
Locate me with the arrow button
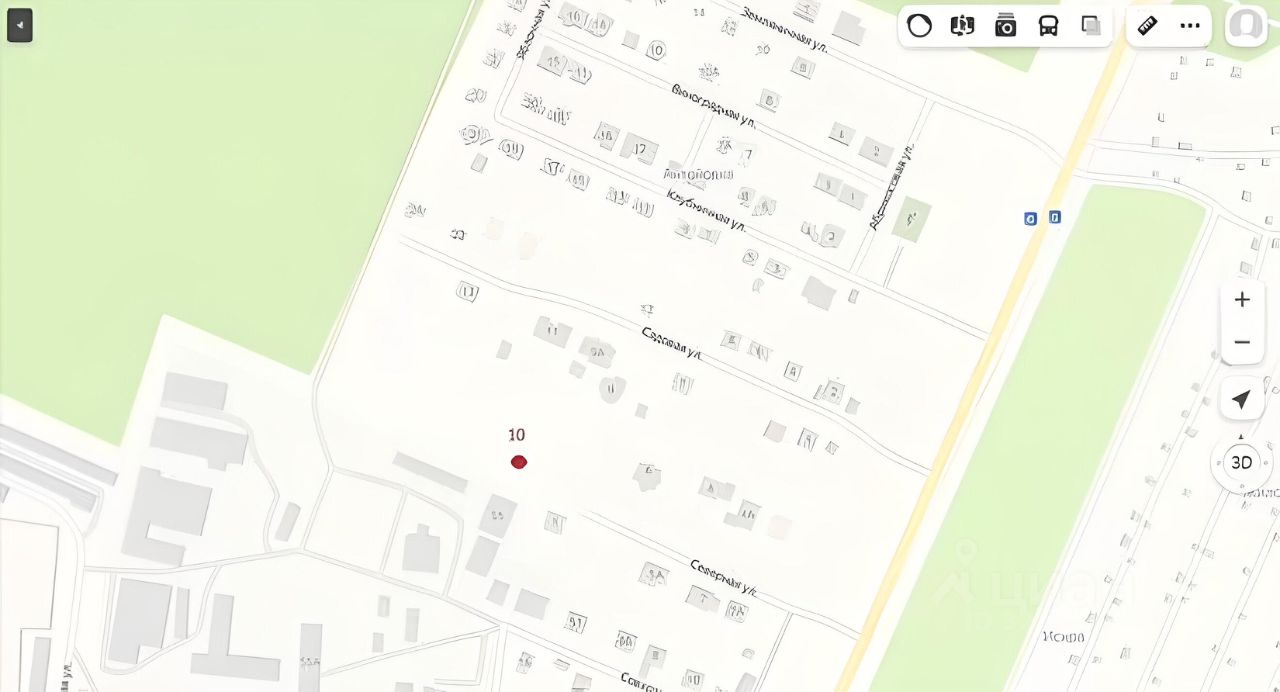(1242, 400)
